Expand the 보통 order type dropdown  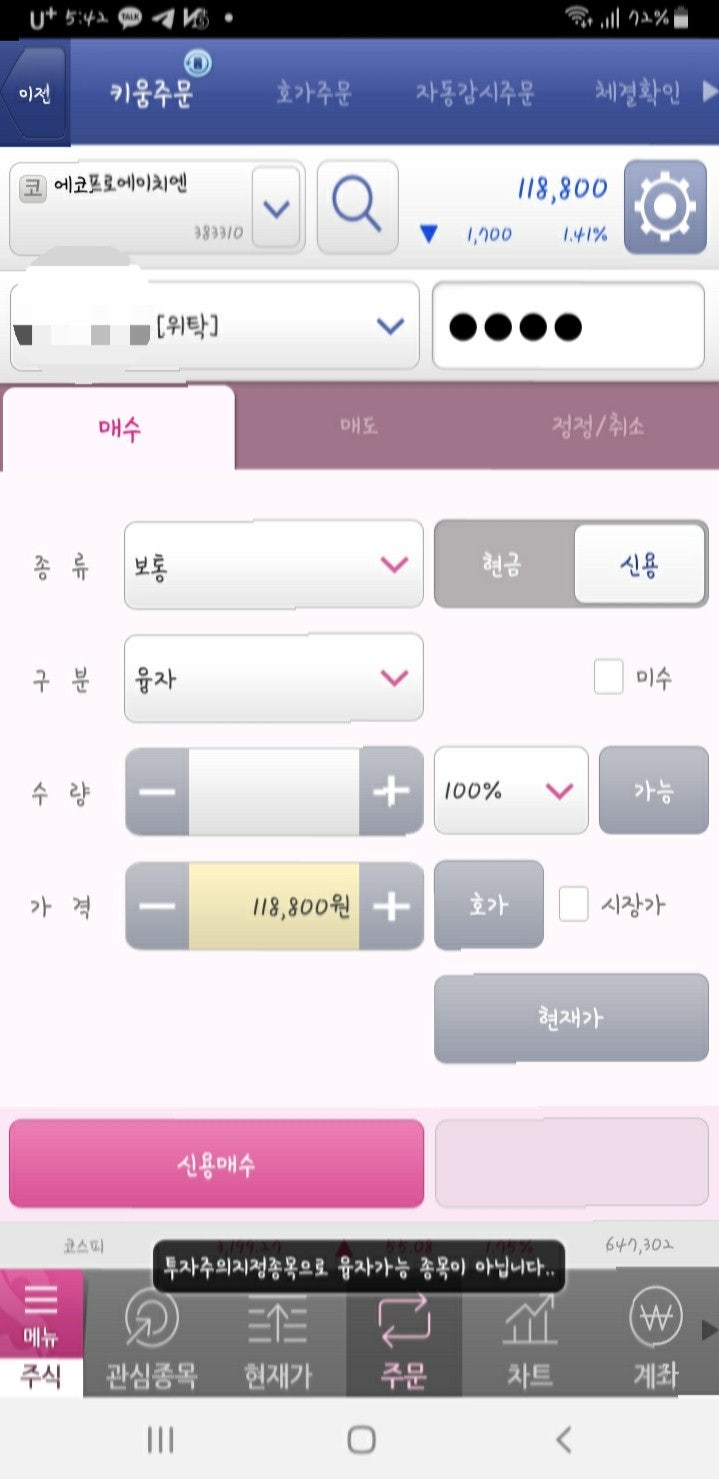pyautogui.click(x=273, y=564)
